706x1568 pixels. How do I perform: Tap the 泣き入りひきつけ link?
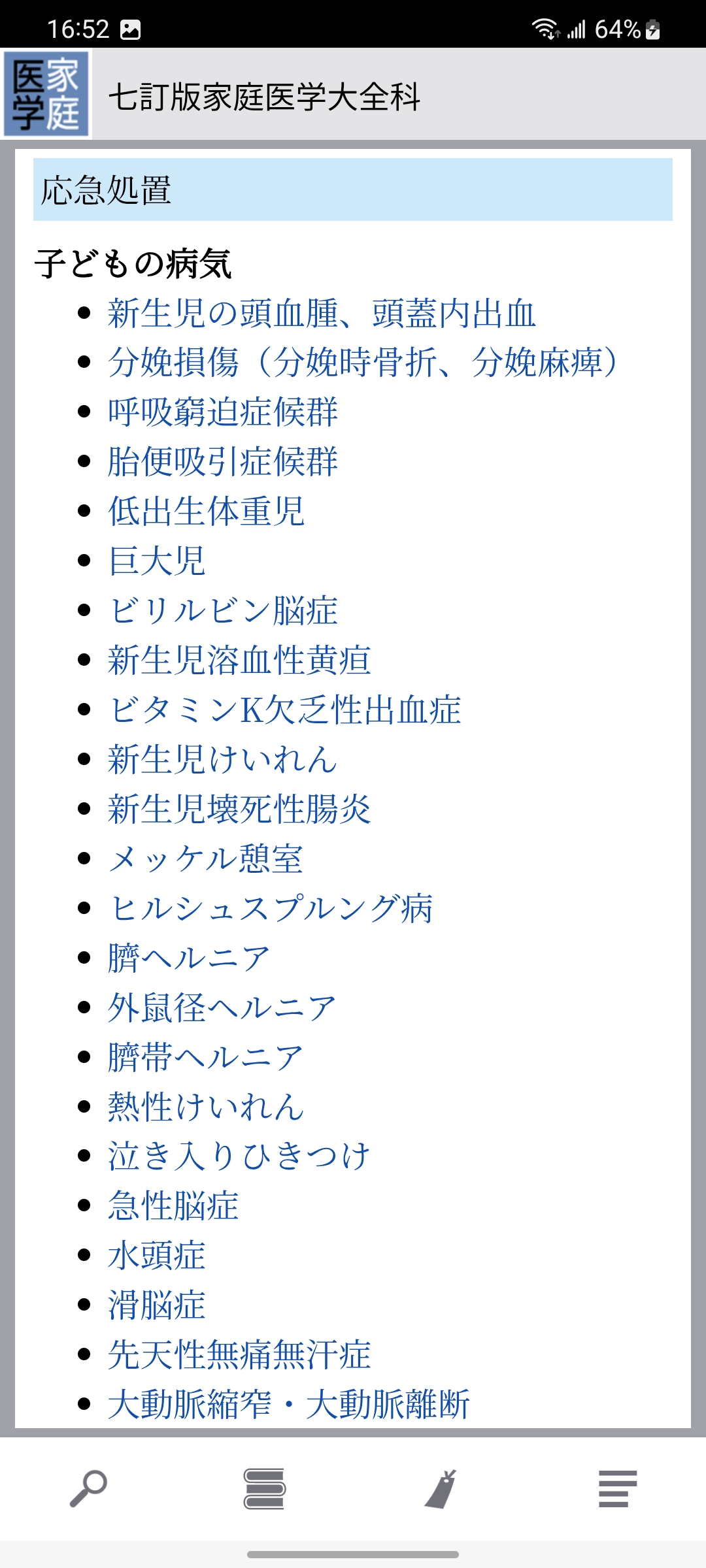pos(239,1156)
